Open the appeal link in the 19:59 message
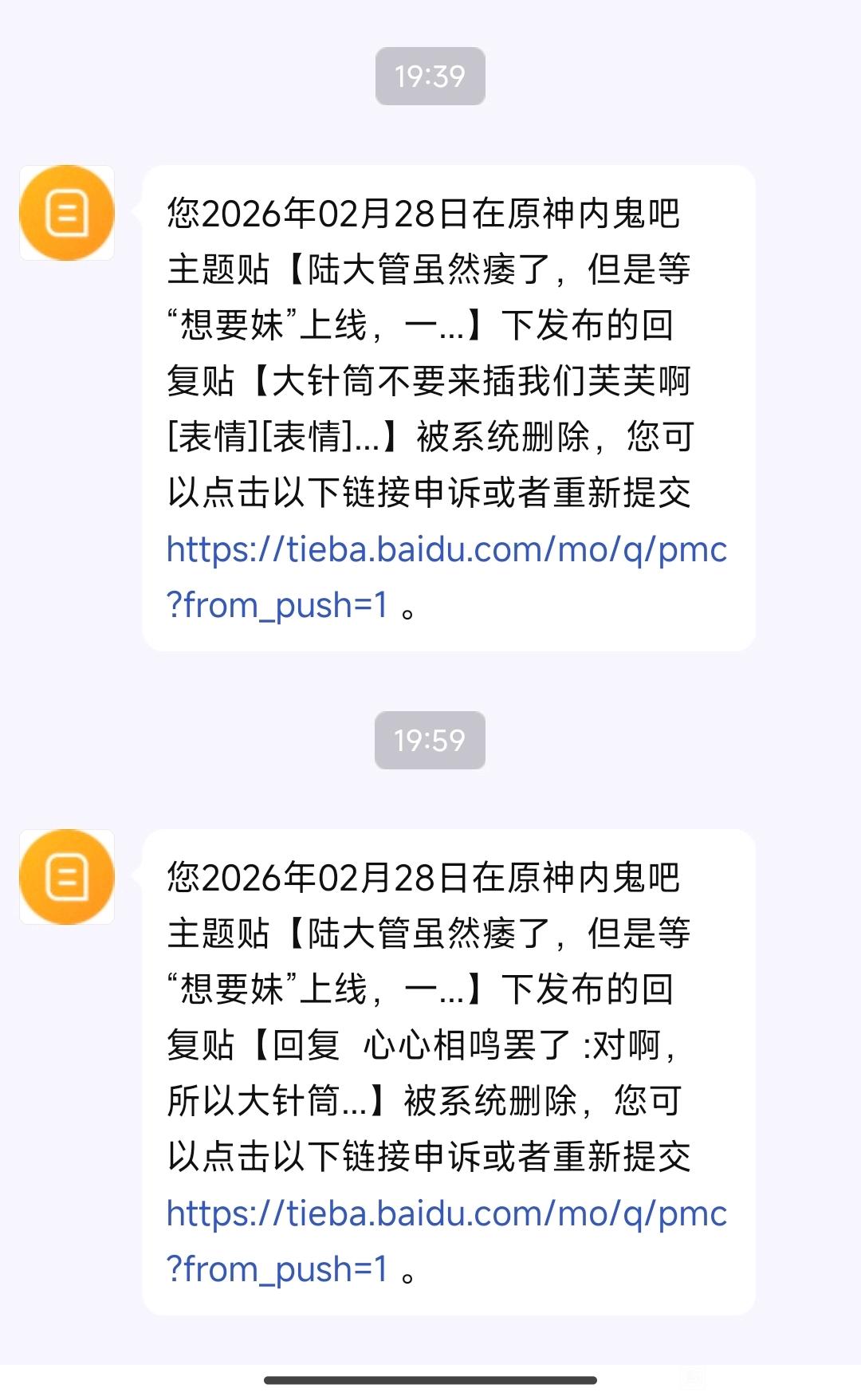The image size is (861, 1400). 446,1214
